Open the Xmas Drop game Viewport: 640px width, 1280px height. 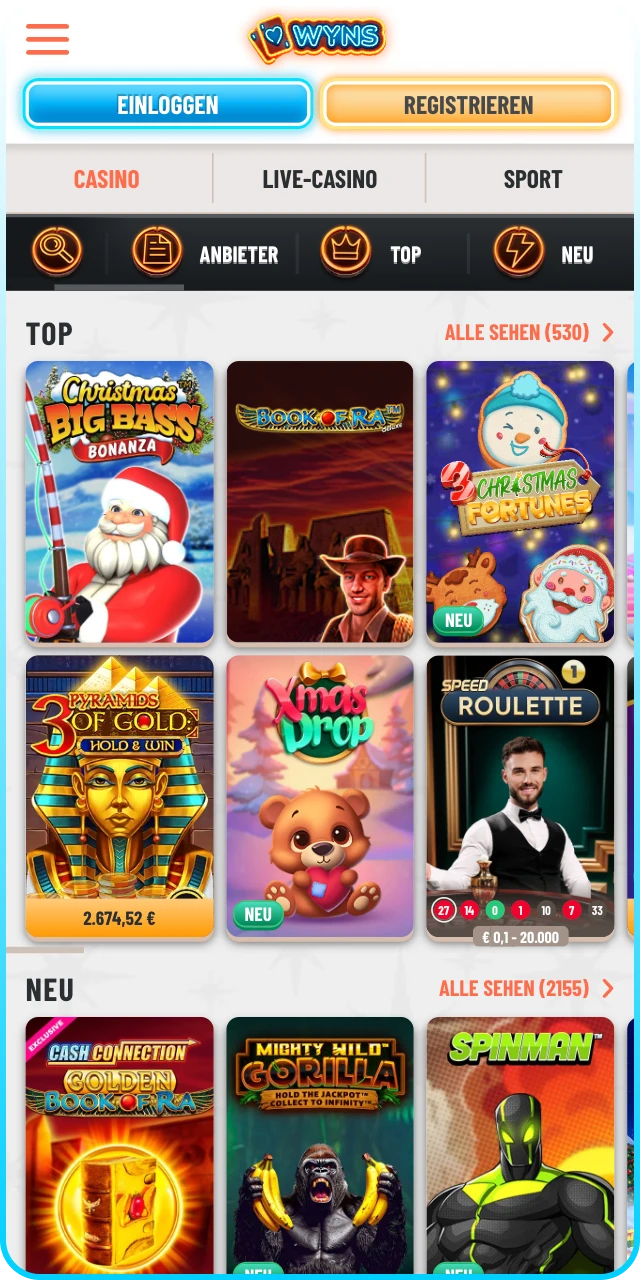coord(319,796)
